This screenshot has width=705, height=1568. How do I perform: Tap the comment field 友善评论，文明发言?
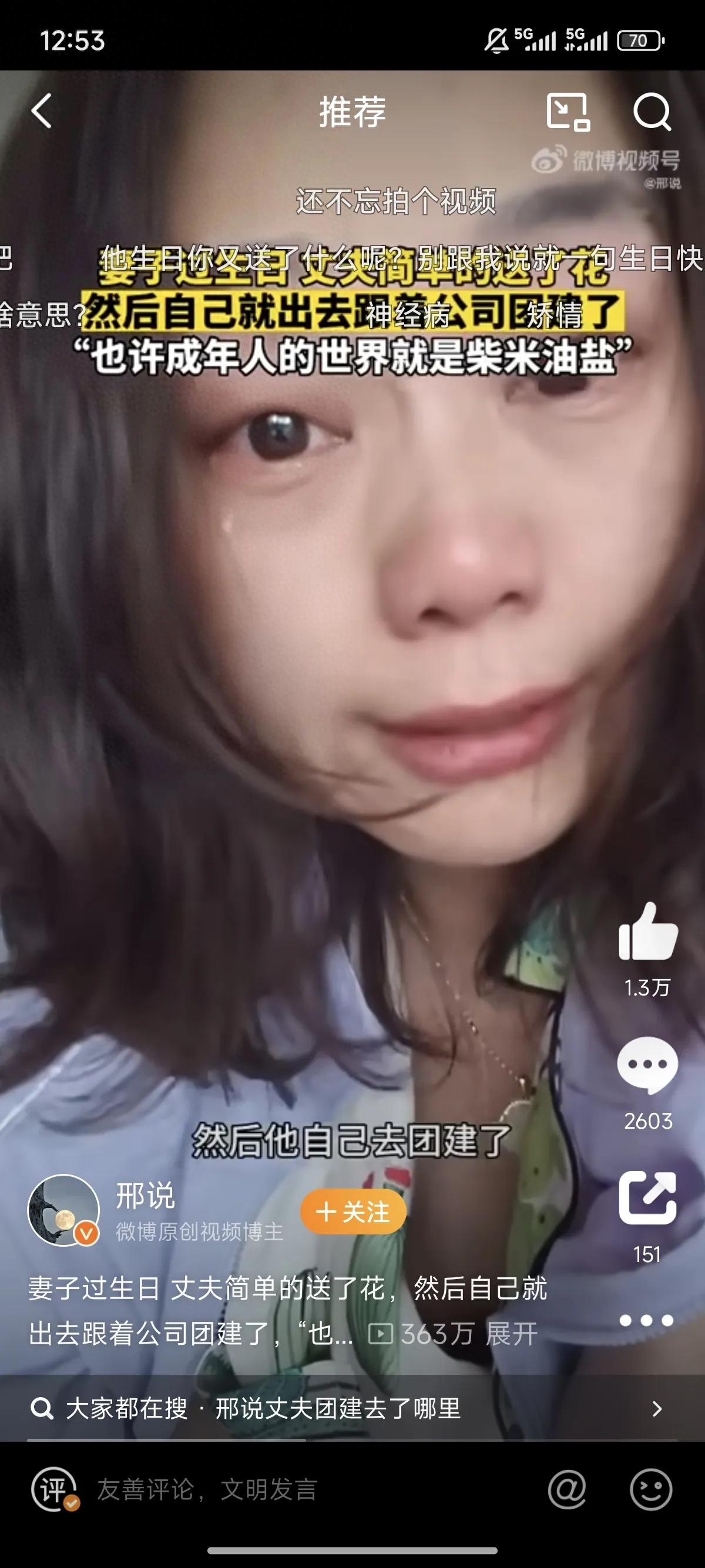point(207,1489)
